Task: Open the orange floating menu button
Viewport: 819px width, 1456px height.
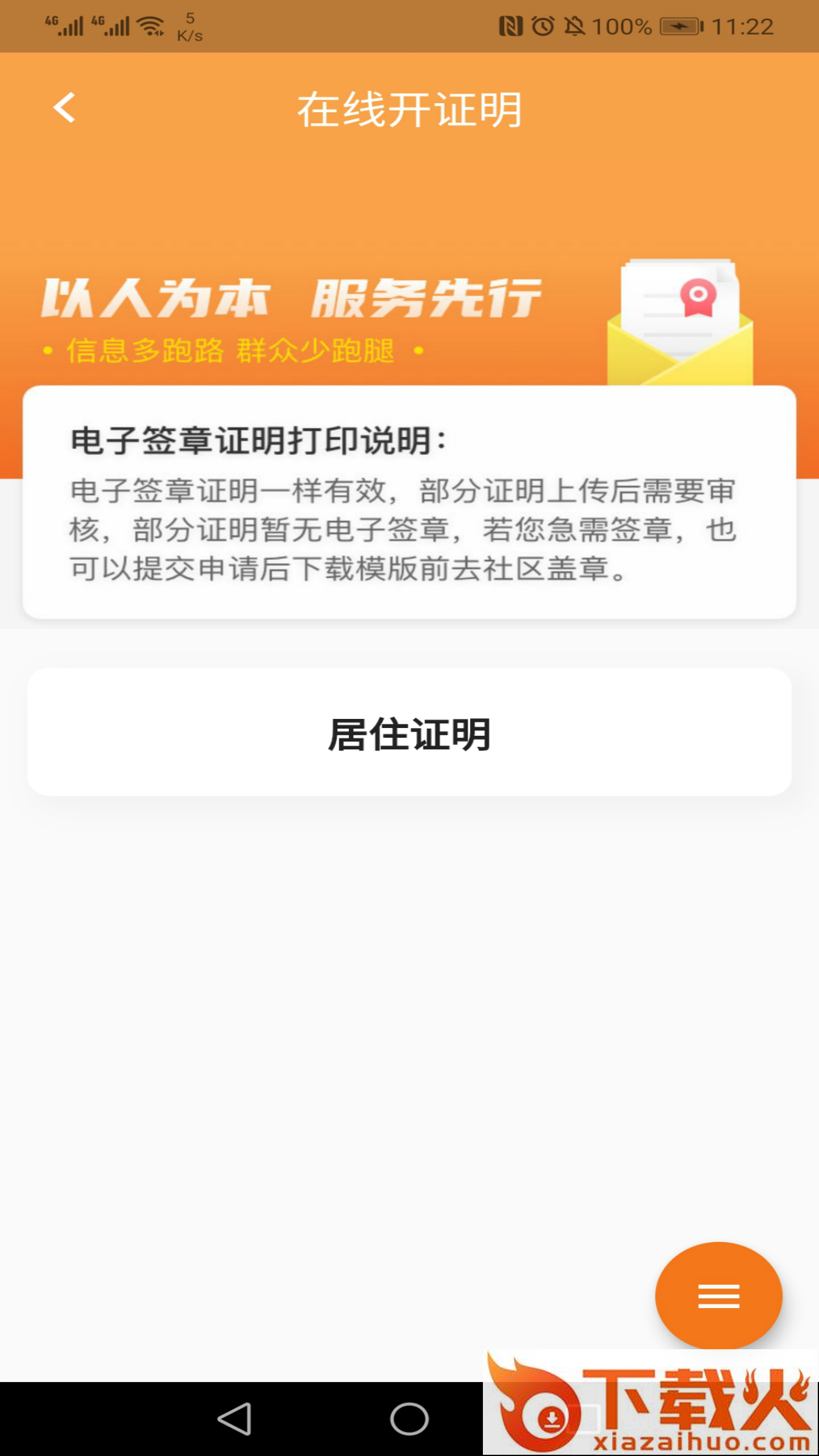Action: click(718, 1295)
